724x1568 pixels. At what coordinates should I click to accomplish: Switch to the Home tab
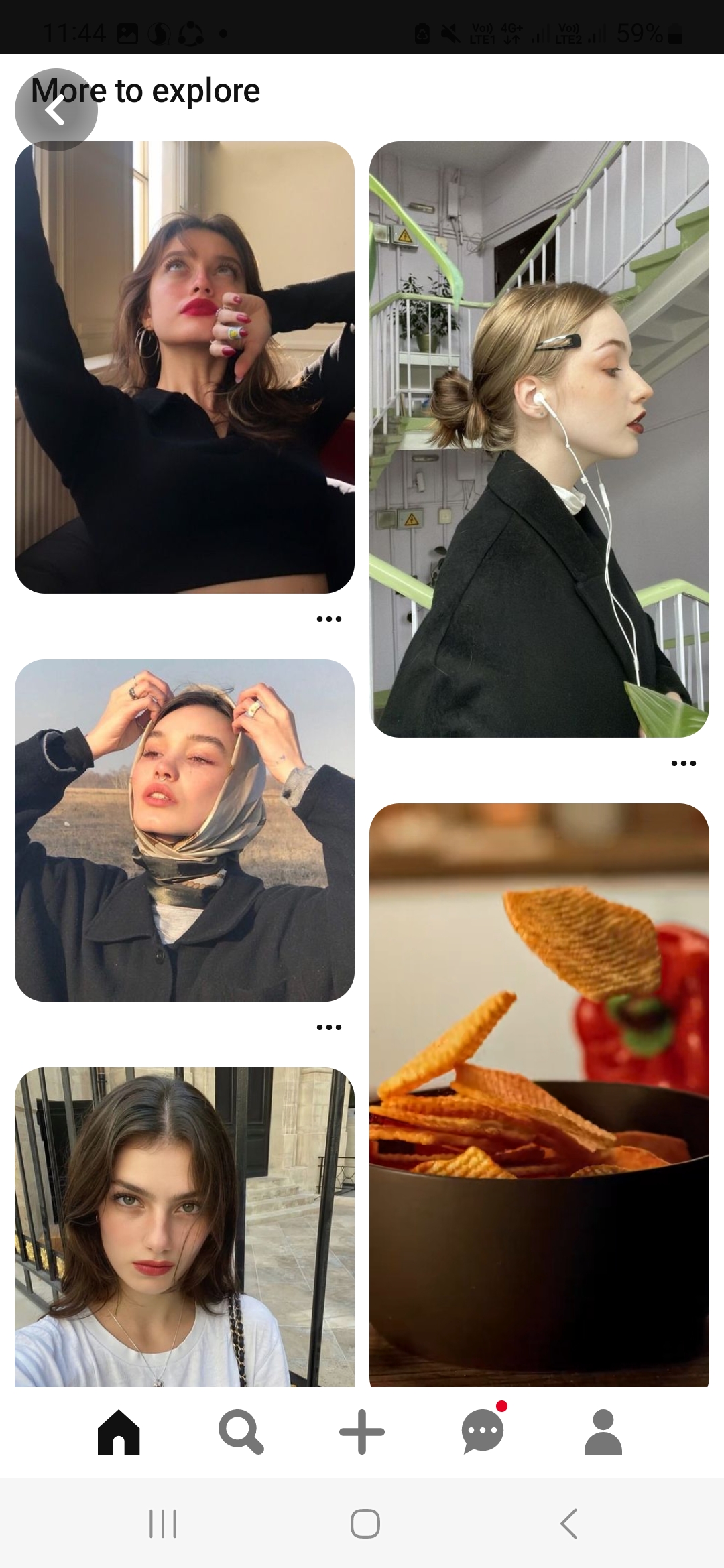pos(119,1432)
